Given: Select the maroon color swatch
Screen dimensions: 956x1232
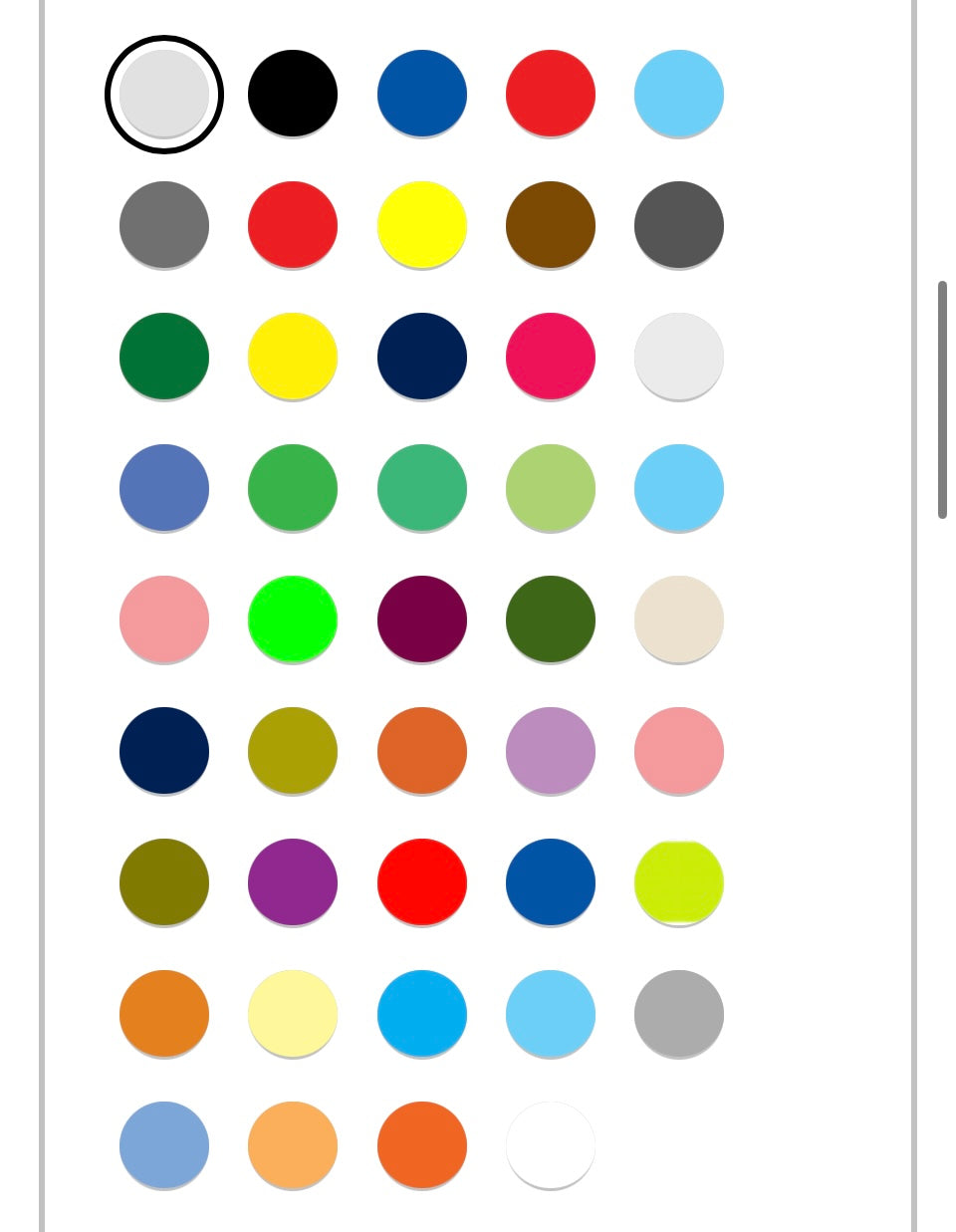Looking at the screenshot, I should point(422,620).
